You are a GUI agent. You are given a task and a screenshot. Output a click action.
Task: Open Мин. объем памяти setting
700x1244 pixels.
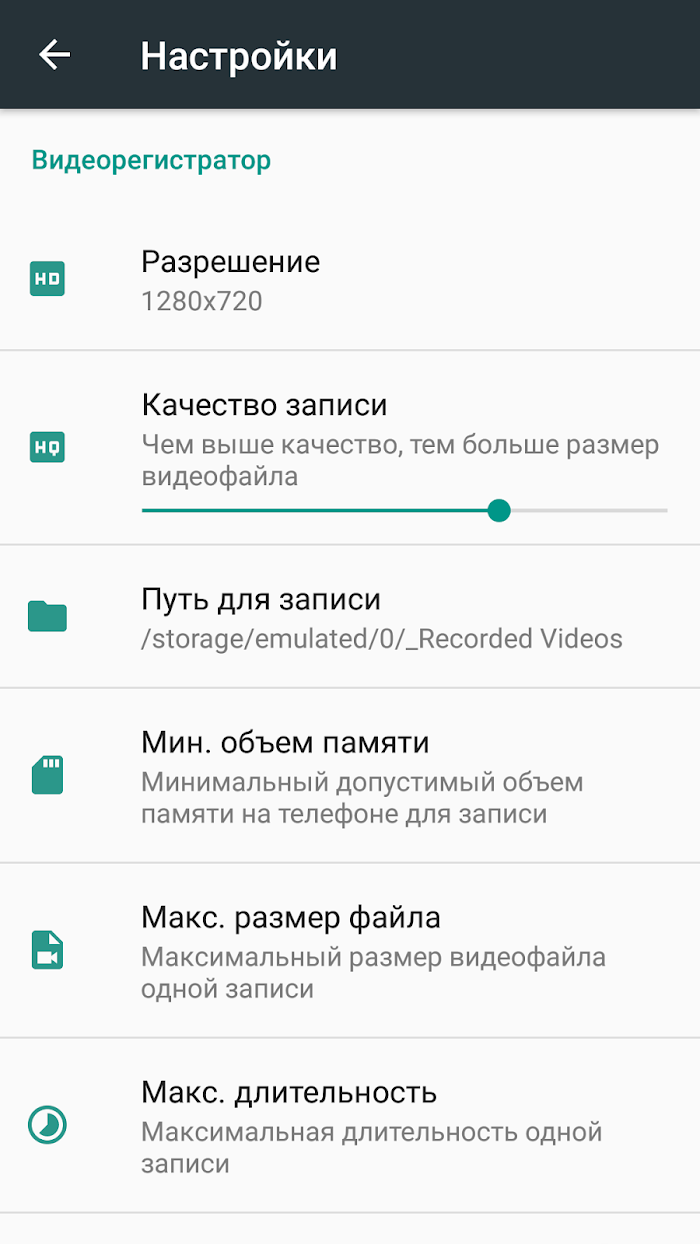tap(350, 775)
